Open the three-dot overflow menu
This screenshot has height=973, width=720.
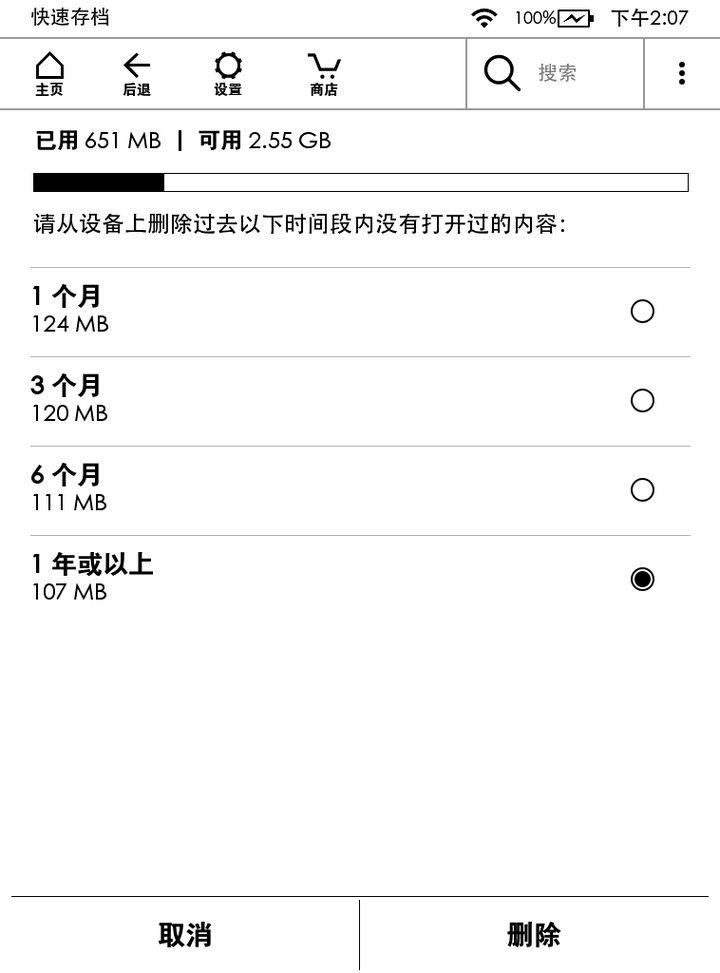(x=681, y=73)
